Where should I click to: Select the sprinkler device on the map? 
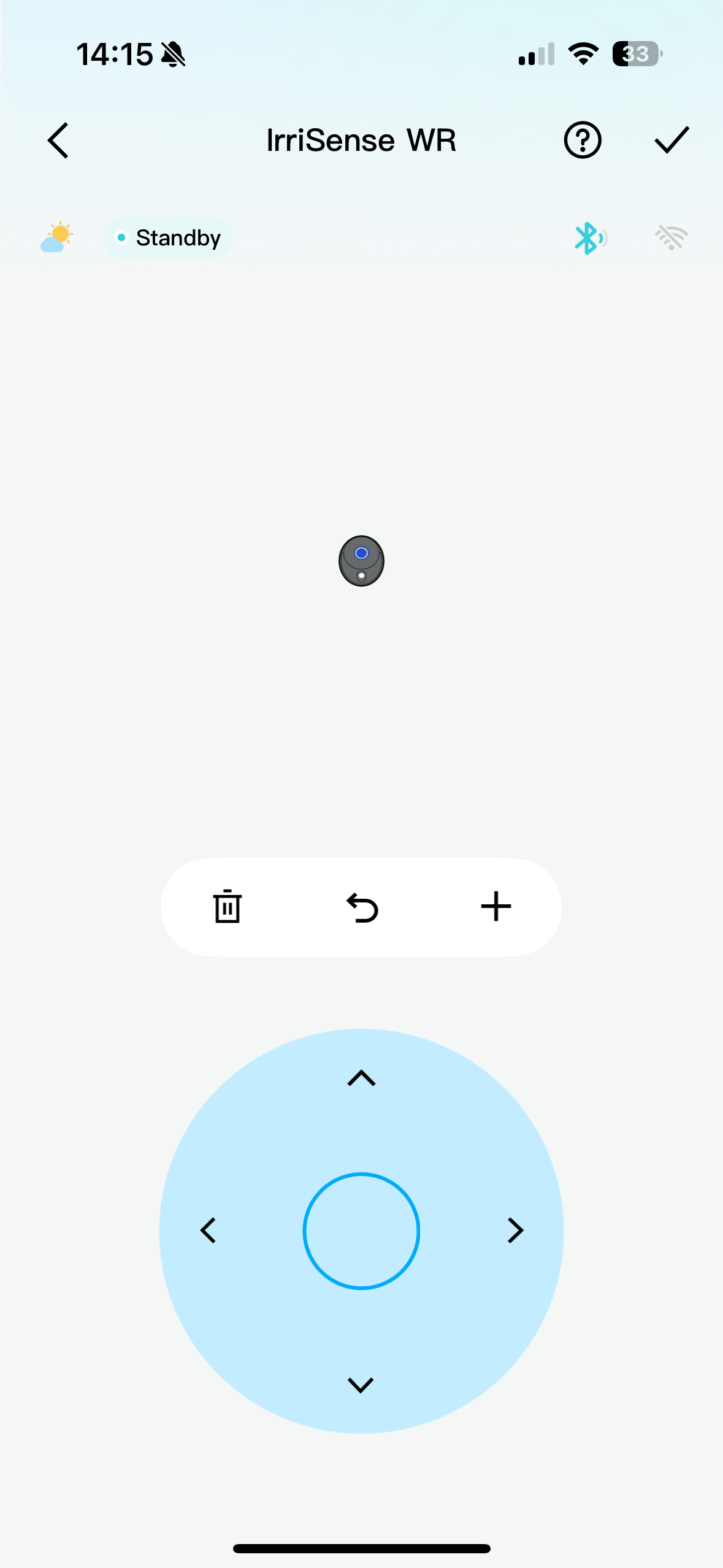361,561
